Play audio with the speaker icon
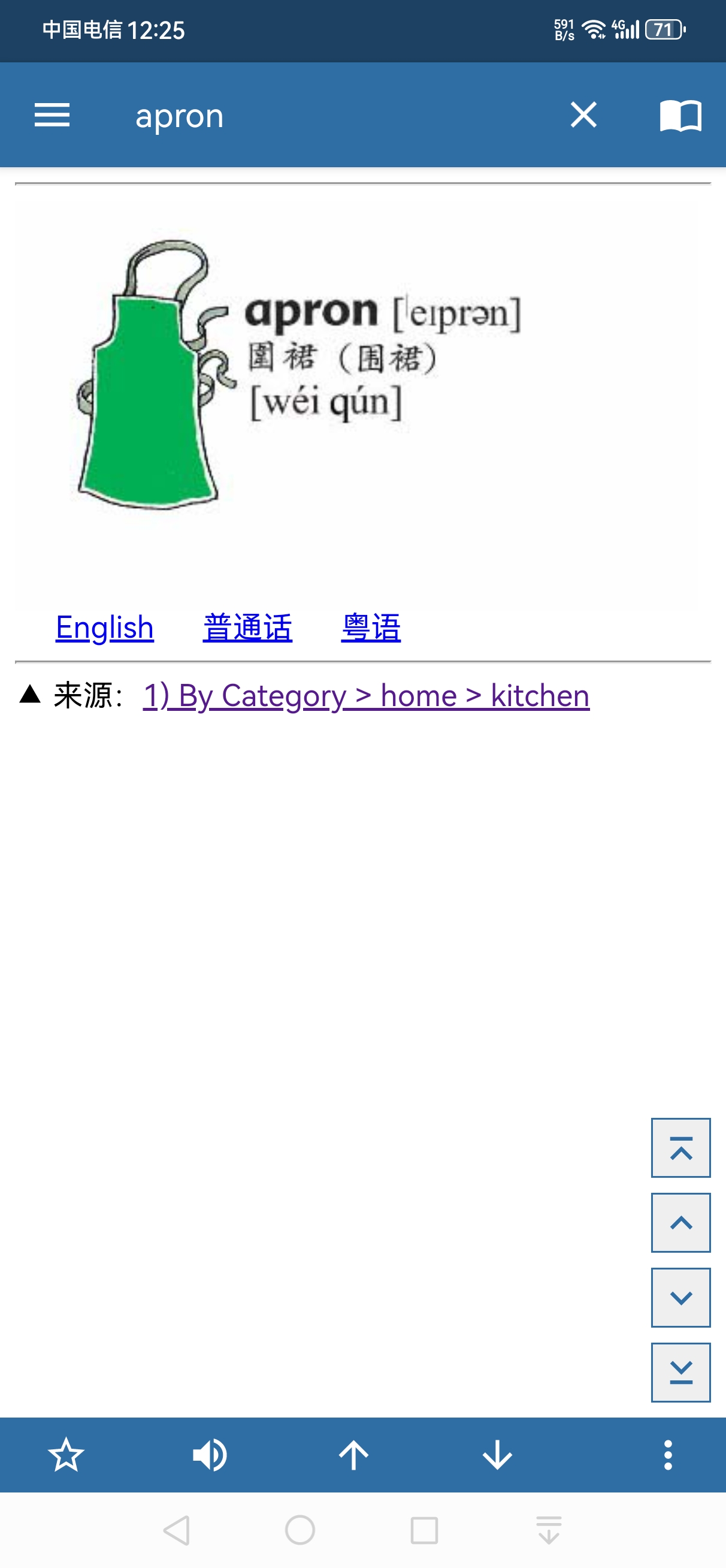This screenshot has height=1568, width=726. coord(210,1455)
